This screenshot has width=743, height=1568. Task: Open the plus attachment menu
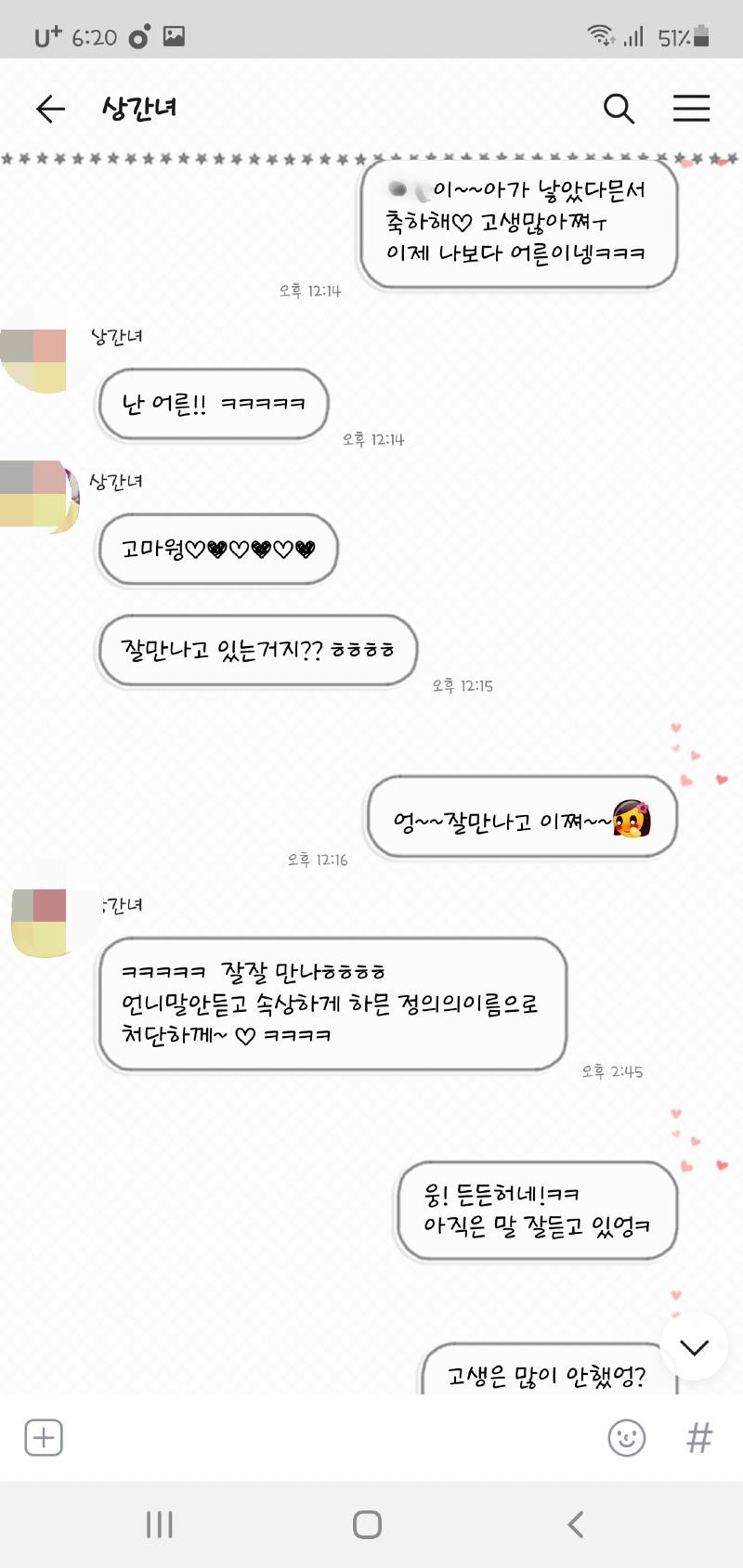pos(44,1437)
